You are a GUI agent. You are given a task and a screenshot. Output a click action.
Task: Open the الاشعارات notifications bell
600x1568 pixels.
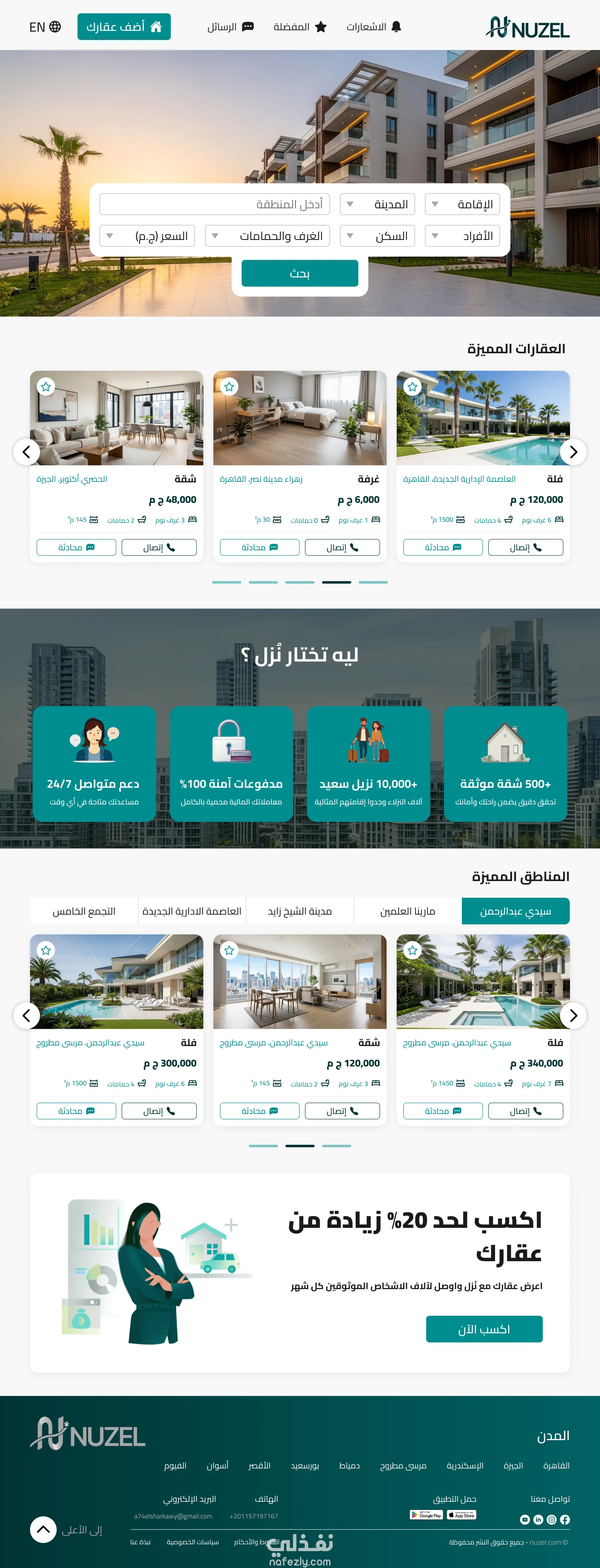click(374, 27)
